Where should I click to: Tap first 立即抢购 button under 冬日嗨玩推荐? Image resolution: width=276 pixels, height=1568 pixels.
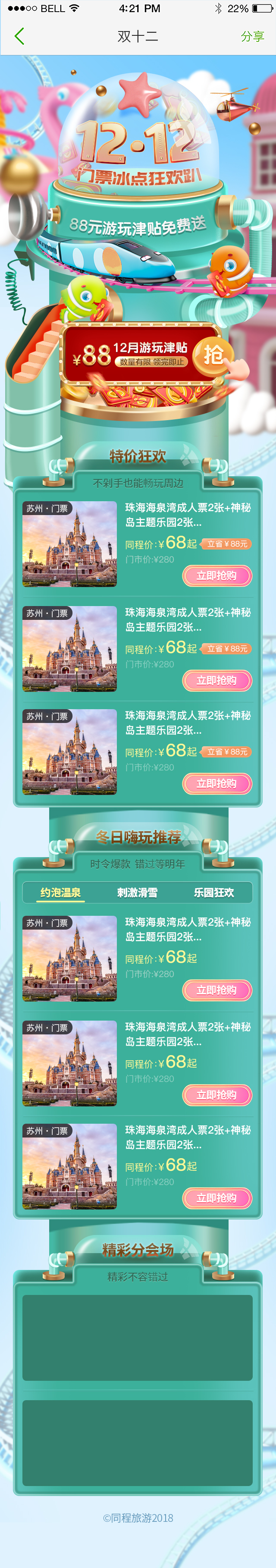216,990
